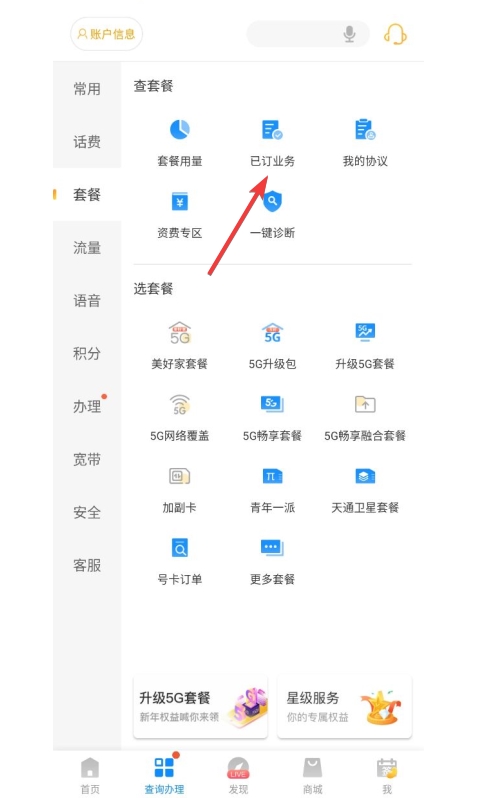Image resolution: width=477 pixels, height=798 pixels.
Task: Switch to 流量 sidebar tab
Action: tap(87, 248)
